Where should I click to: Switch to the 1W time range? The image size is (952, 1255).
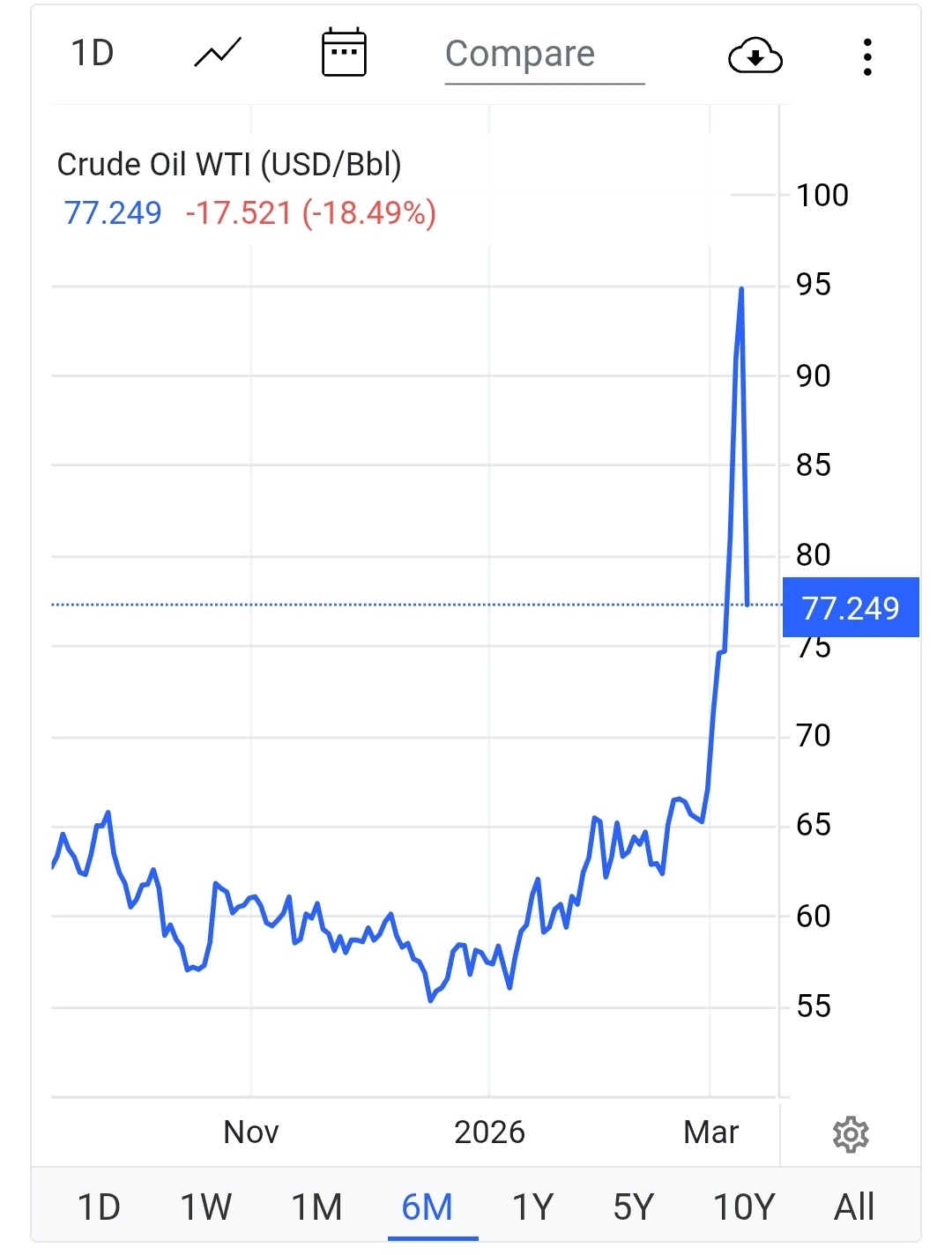(206, 1207)
